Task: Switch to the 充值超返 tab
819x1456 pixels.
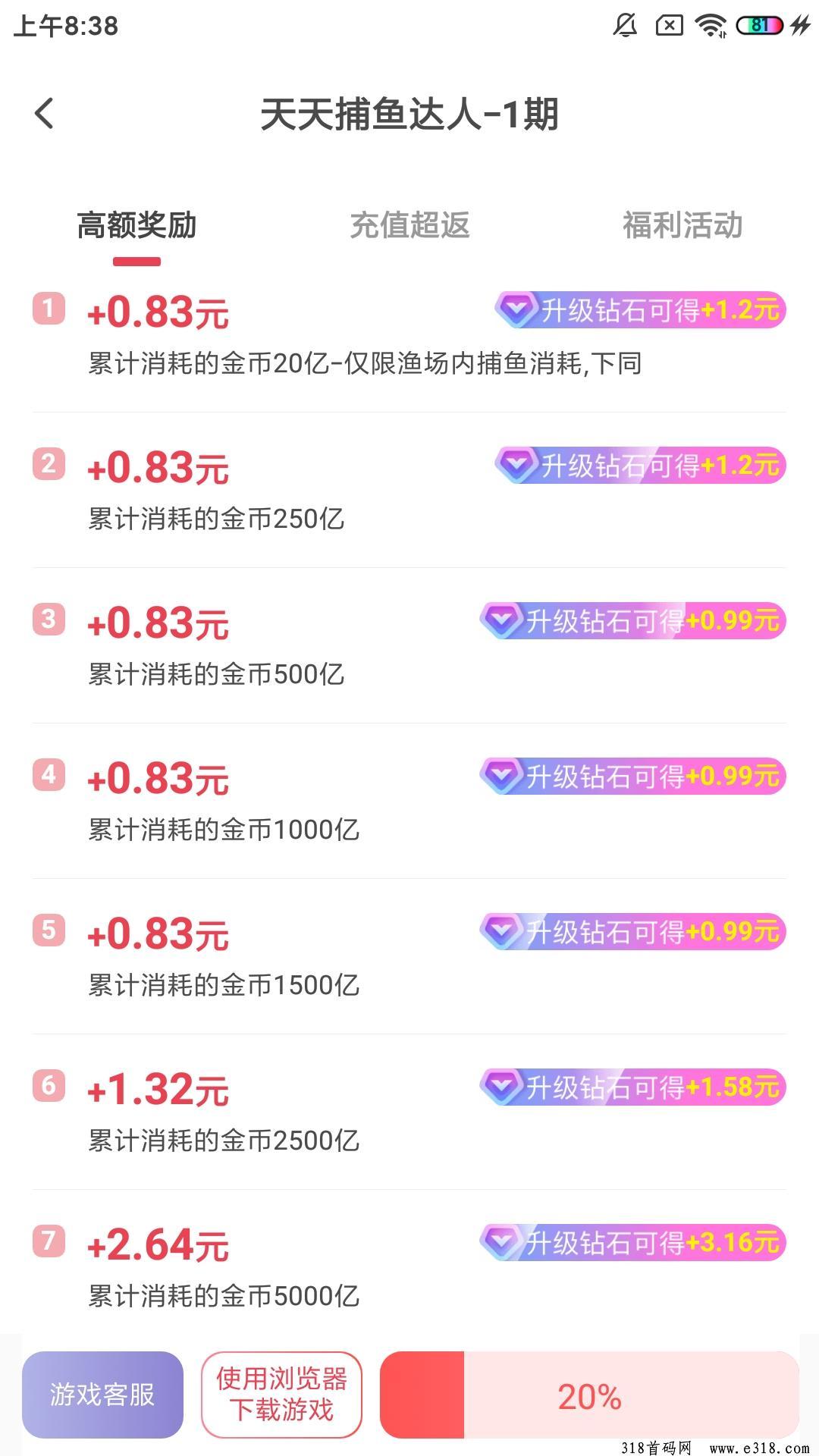Action: [409, 225]
